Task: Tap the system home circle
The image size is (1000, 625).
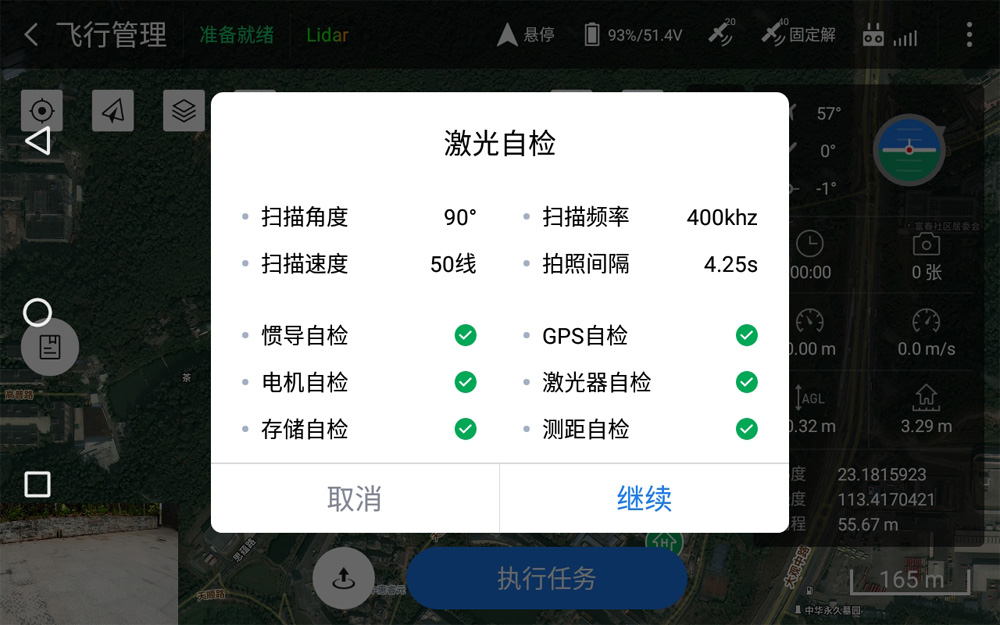Action: click(37, 313)
